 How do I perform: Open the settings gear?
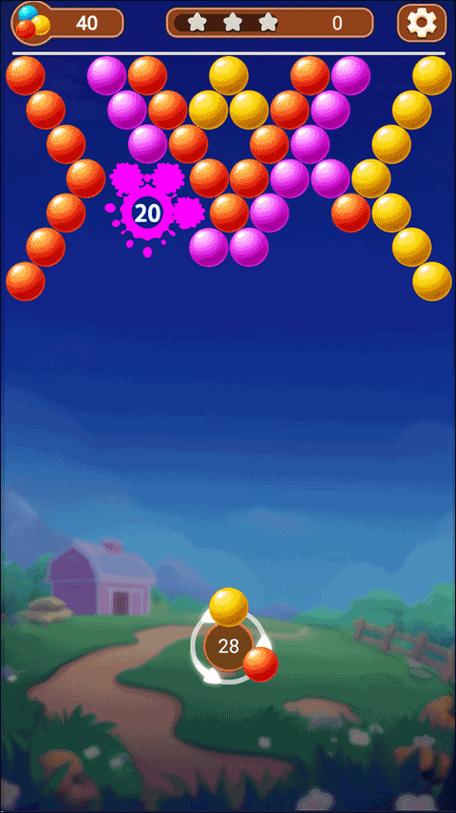(x=422, y=23)
